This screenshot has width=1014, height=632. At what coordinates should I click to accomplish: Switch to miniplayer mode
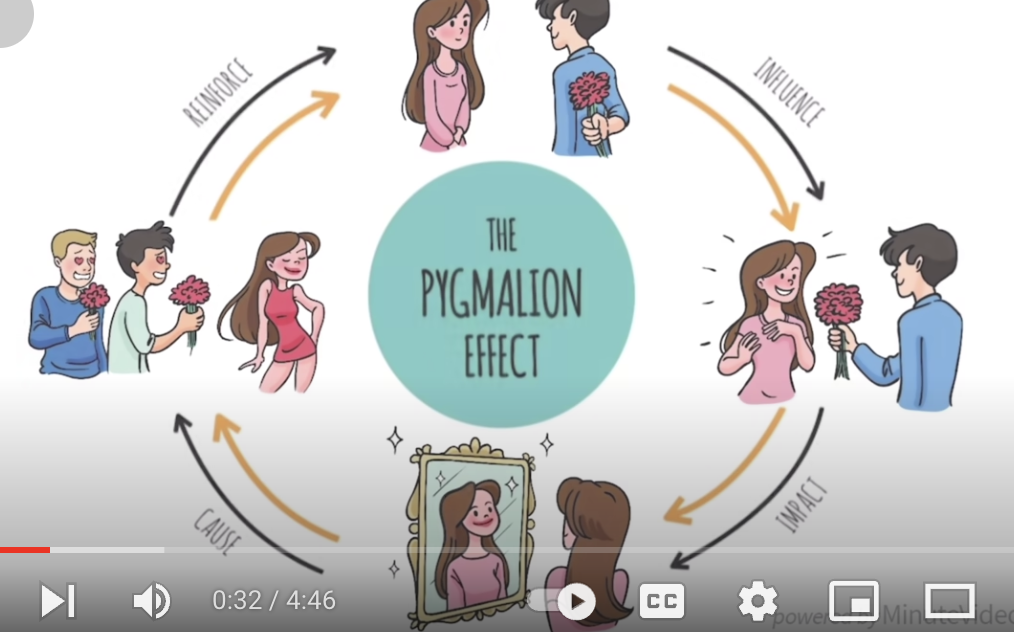[x=853, y=601]
